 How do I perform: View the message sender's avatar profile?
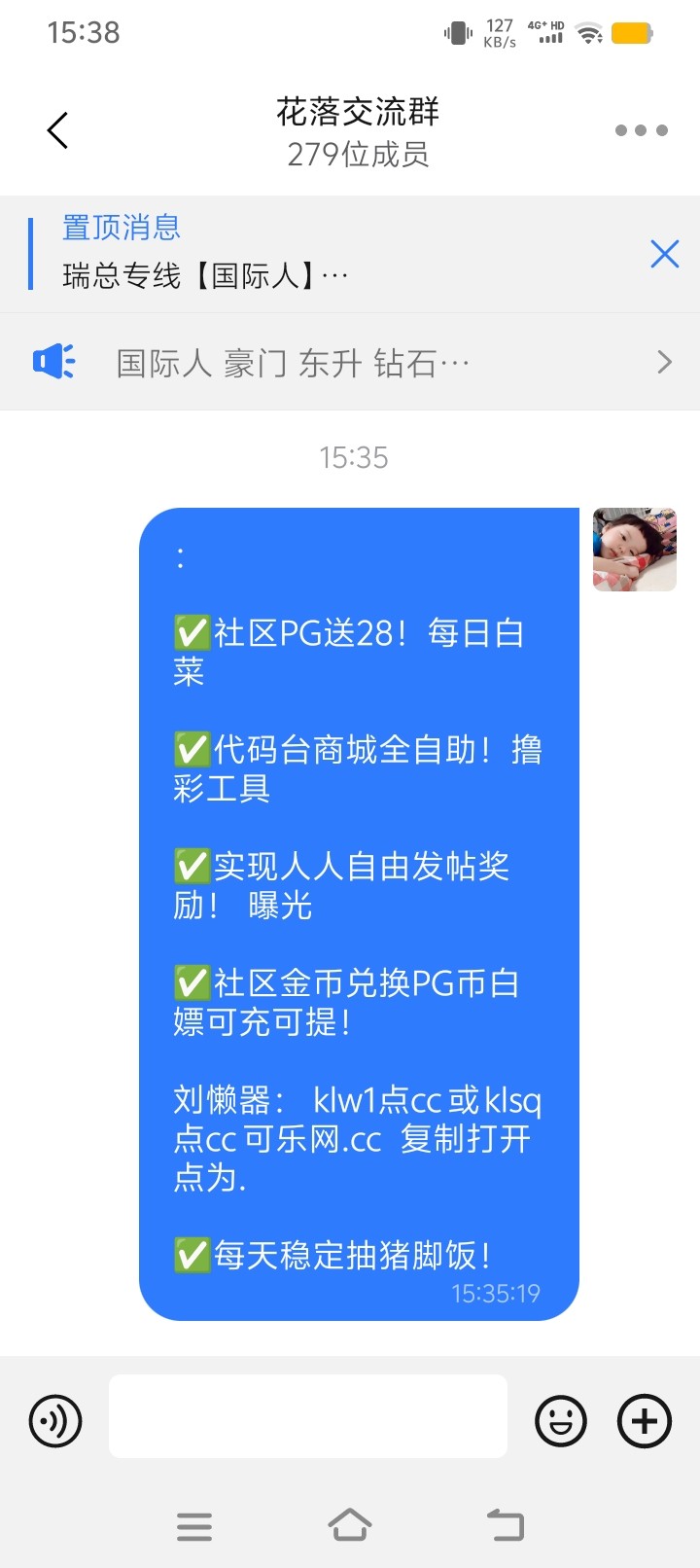(634, 550)
